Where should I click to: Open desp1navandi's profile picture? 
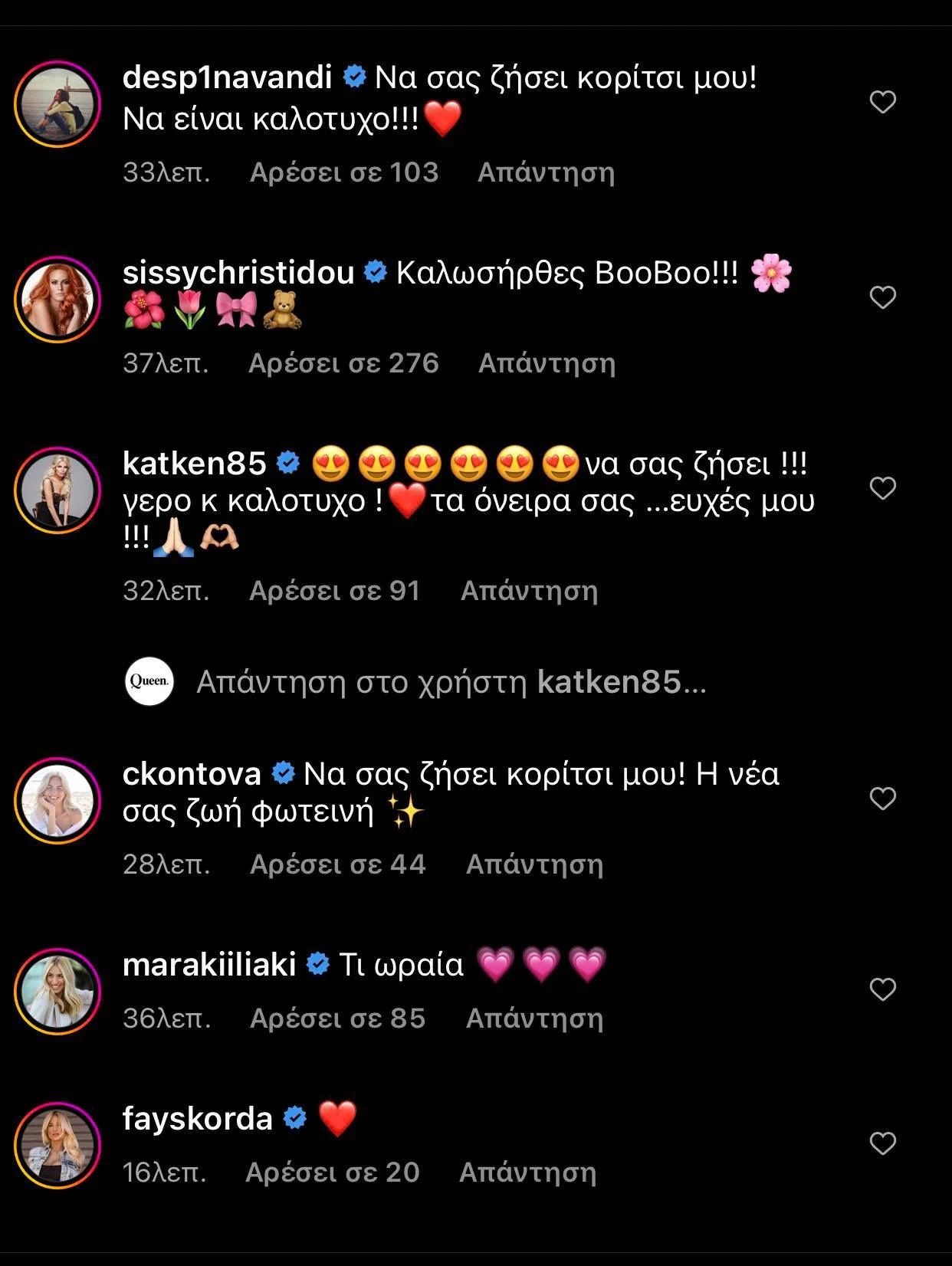click(57, 103)
